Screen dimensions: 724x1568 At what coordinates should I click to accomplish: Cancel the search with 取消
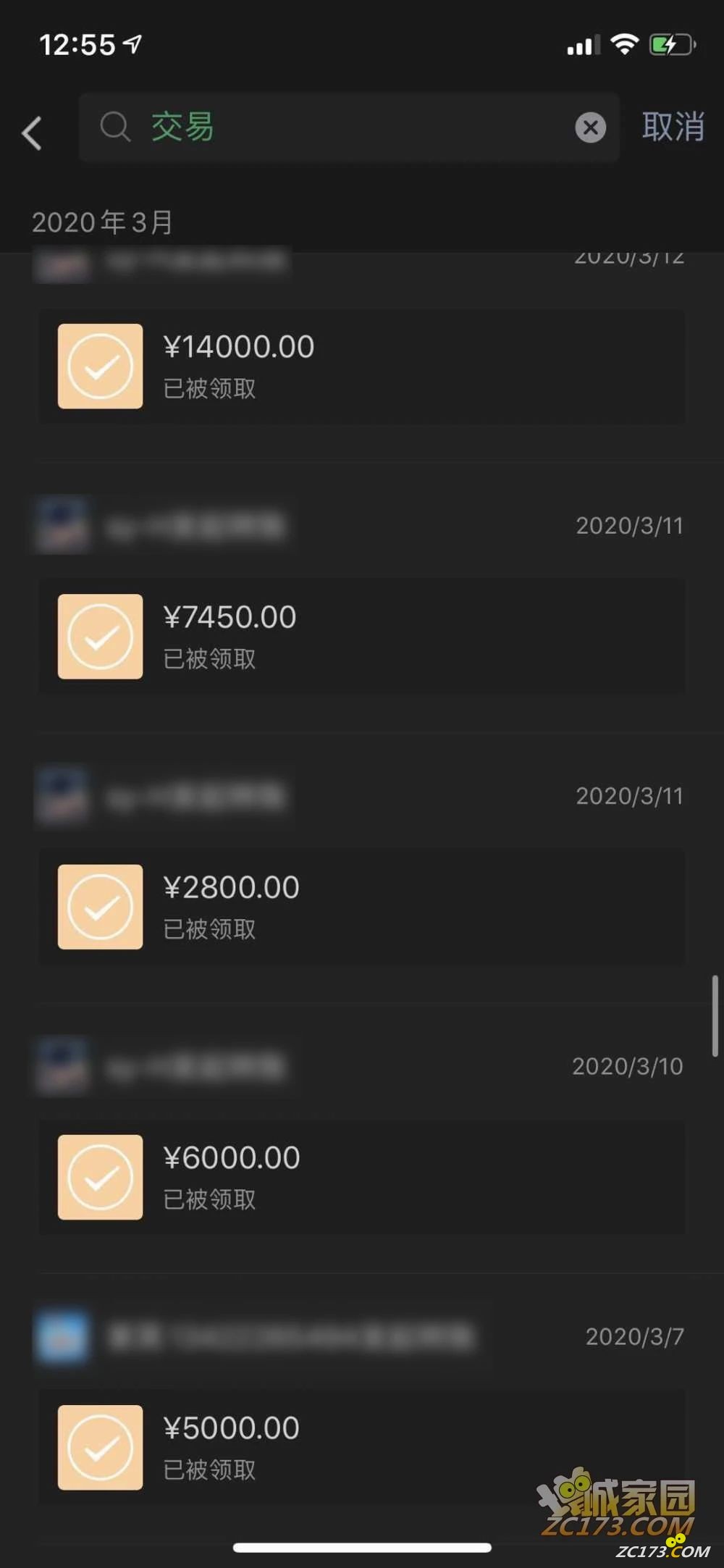673,127
